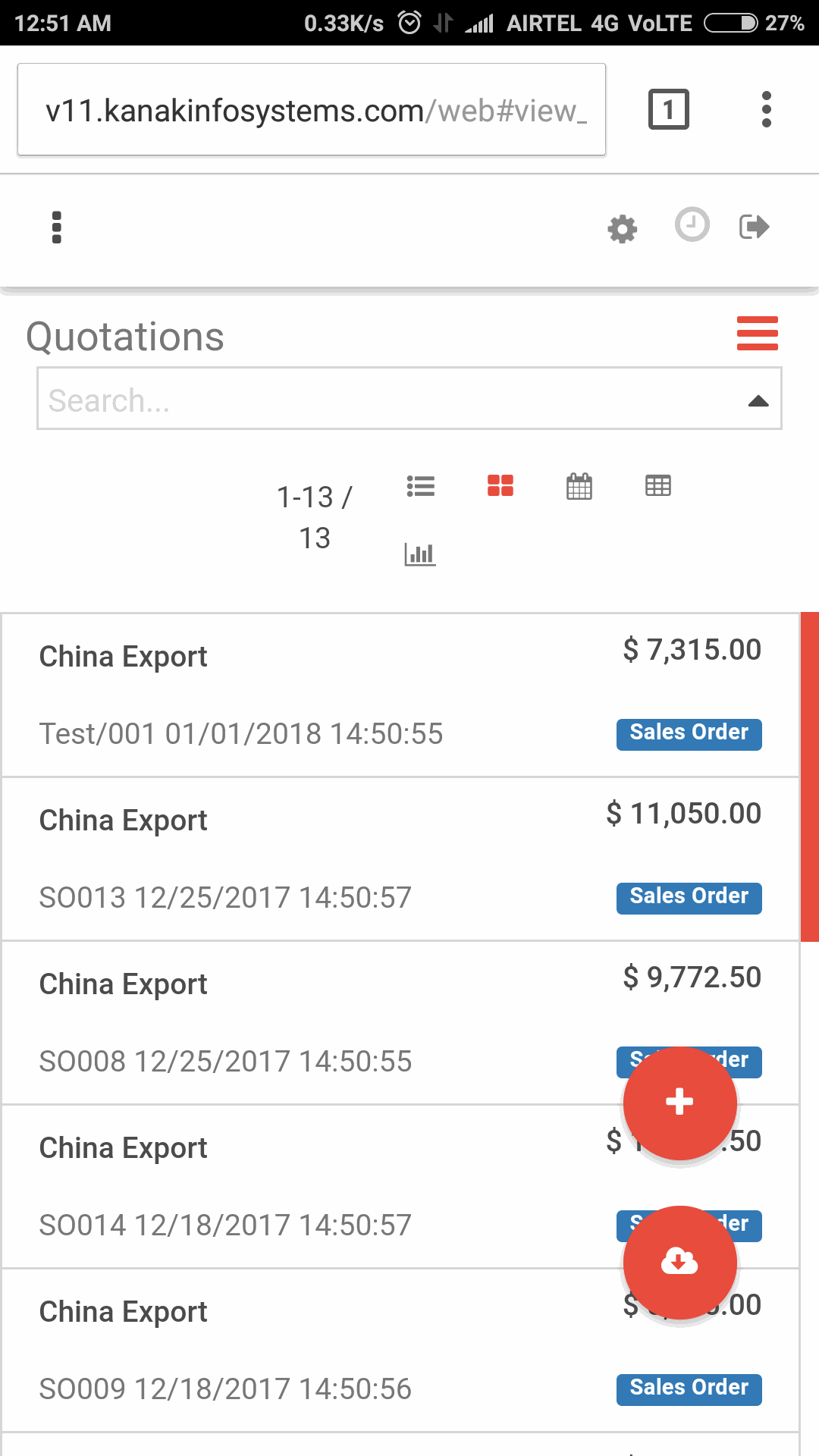The image size is (819, 1456).
Task: Open quotation SO008 card
Action: pyautogui.click(x=400, y=1023)
